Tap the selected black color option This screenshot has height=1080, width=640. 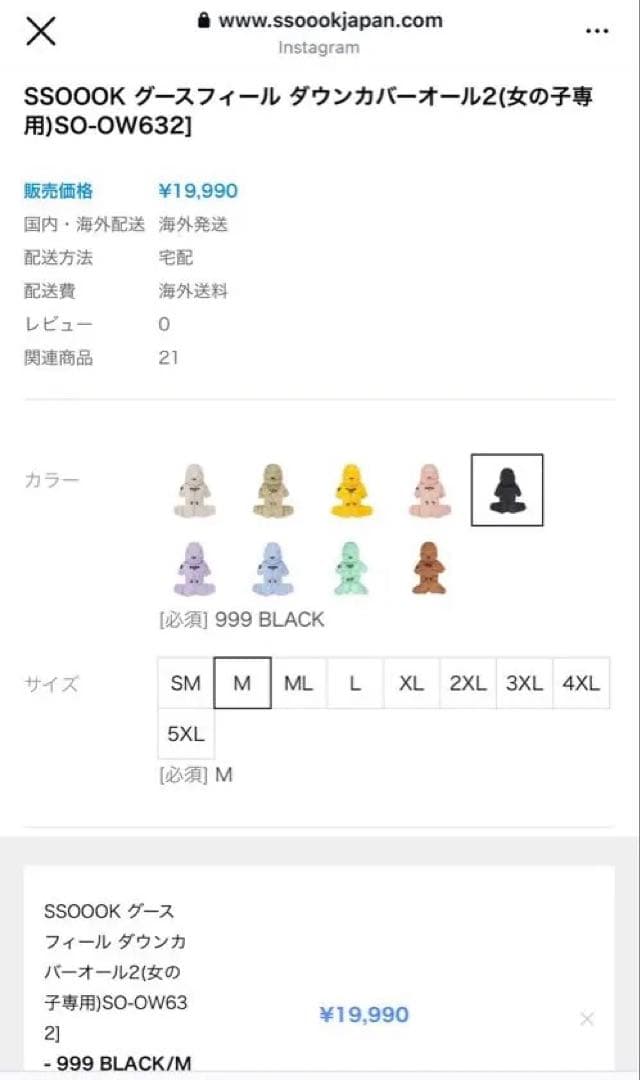click(x=507, y=490)
